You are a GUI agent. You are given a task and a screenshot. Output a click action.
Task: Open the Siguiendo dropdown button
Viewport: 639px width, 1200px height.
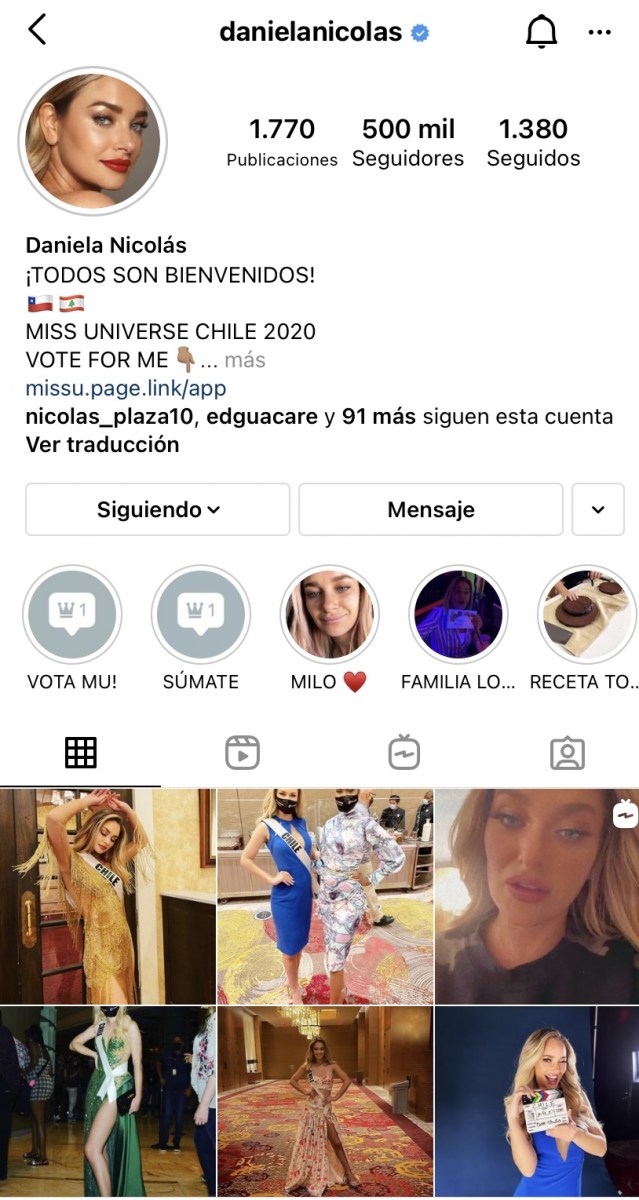(158, 509)
